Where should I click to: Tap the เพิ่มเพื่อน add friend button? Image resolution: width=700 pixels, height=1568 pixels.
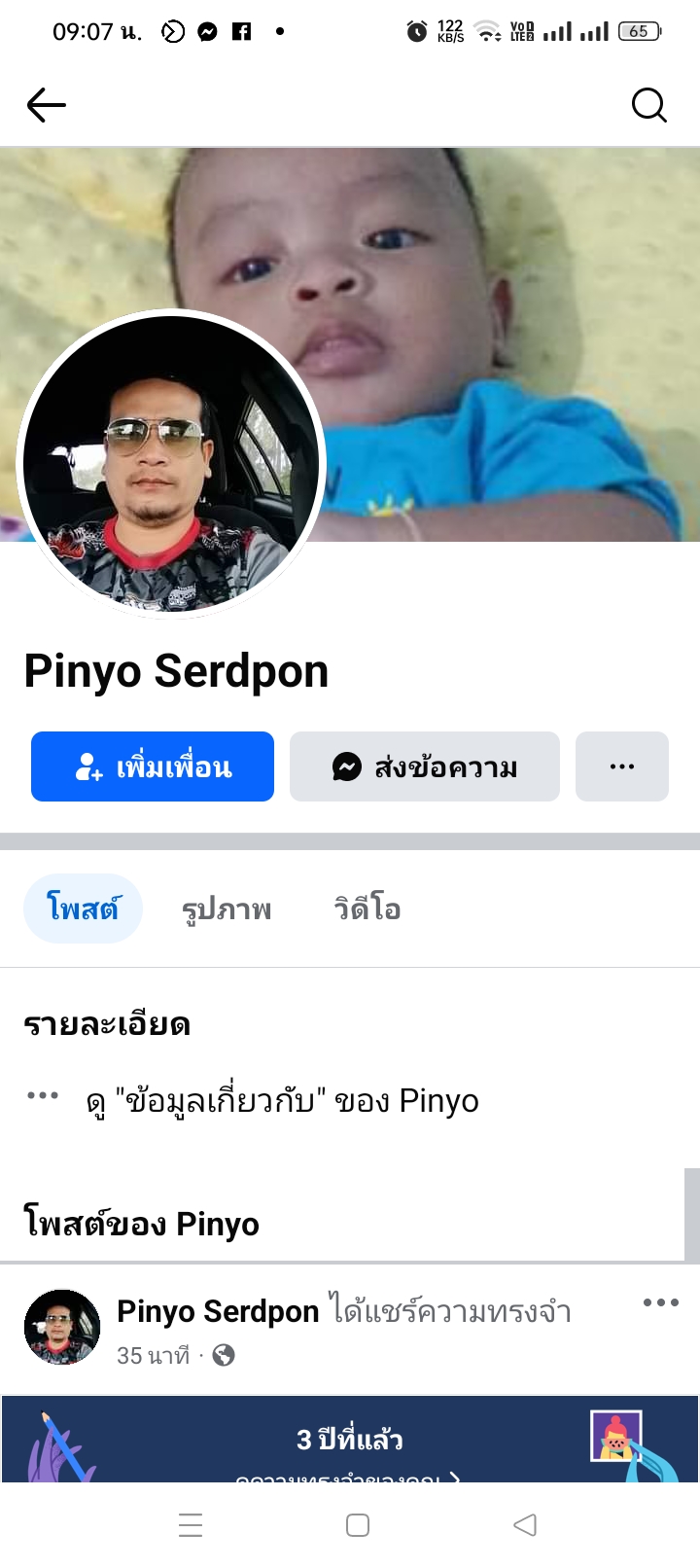(x=153, y=766)
